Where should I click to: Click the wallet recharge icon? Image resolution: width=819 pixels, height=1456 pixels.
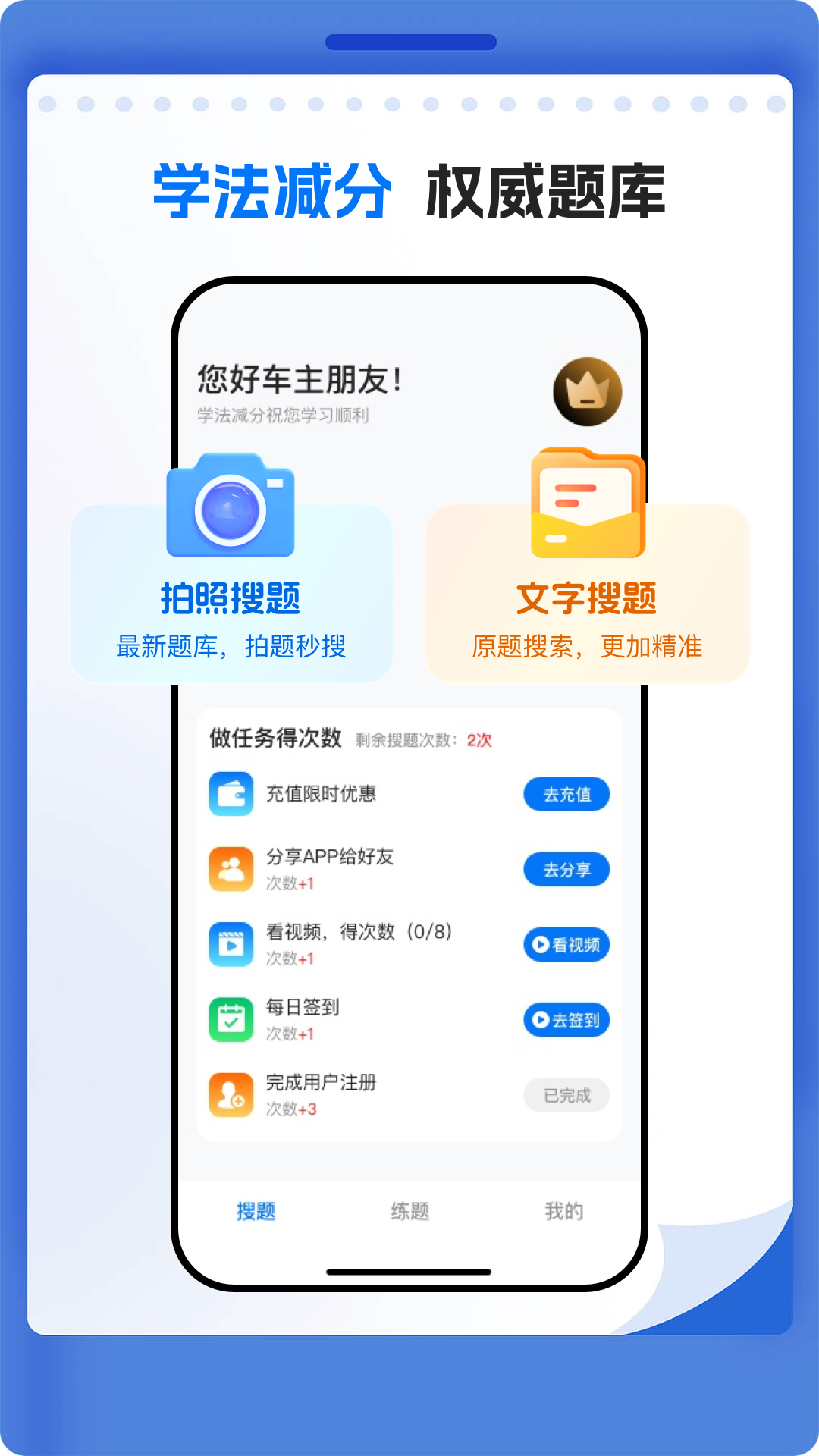232,794
